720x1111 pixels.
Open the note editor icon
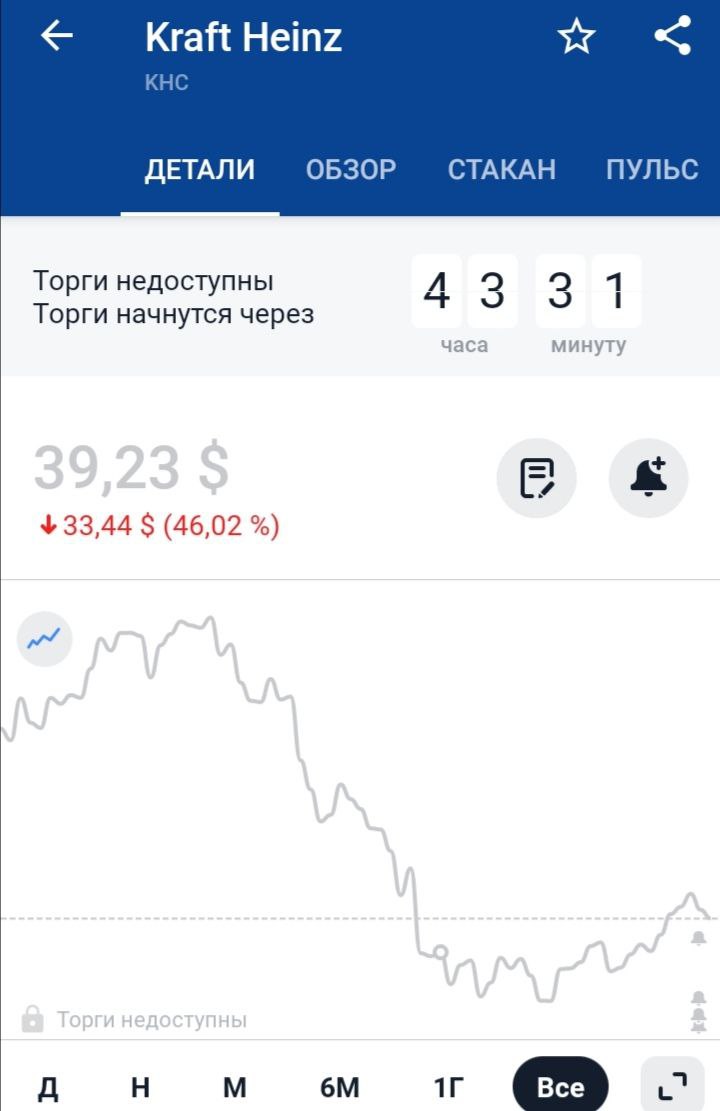click(x=537, y=478)
